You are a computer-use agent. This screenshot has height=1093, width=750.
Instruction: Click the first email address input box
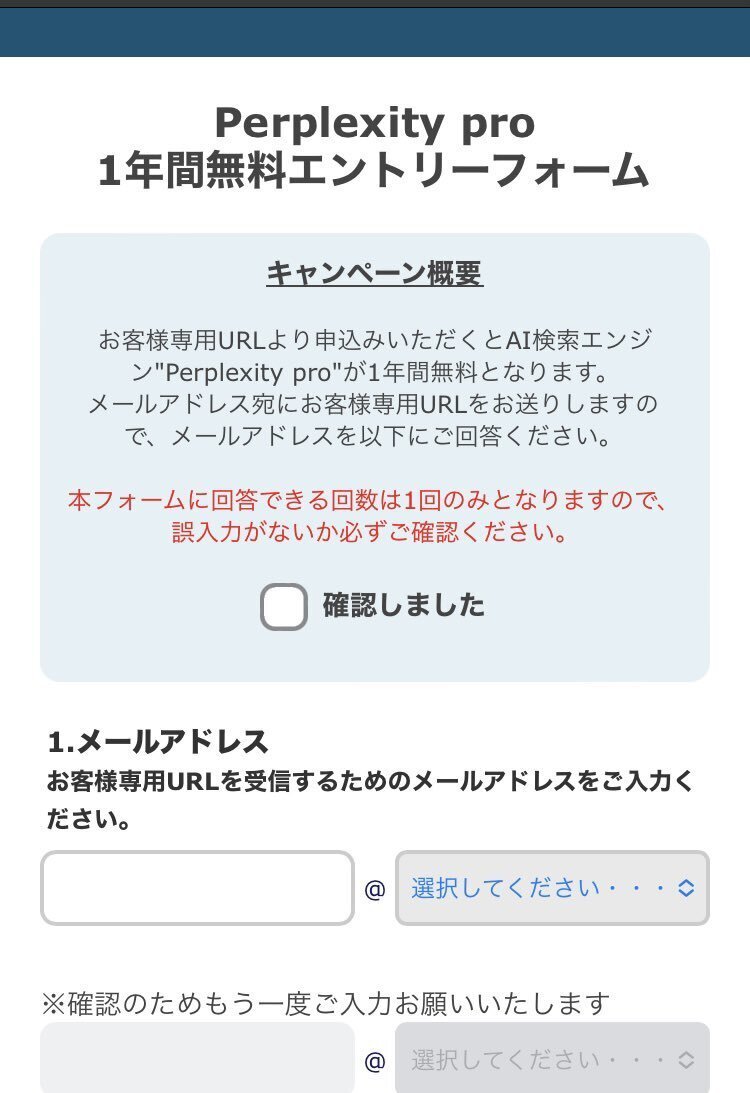197,886
